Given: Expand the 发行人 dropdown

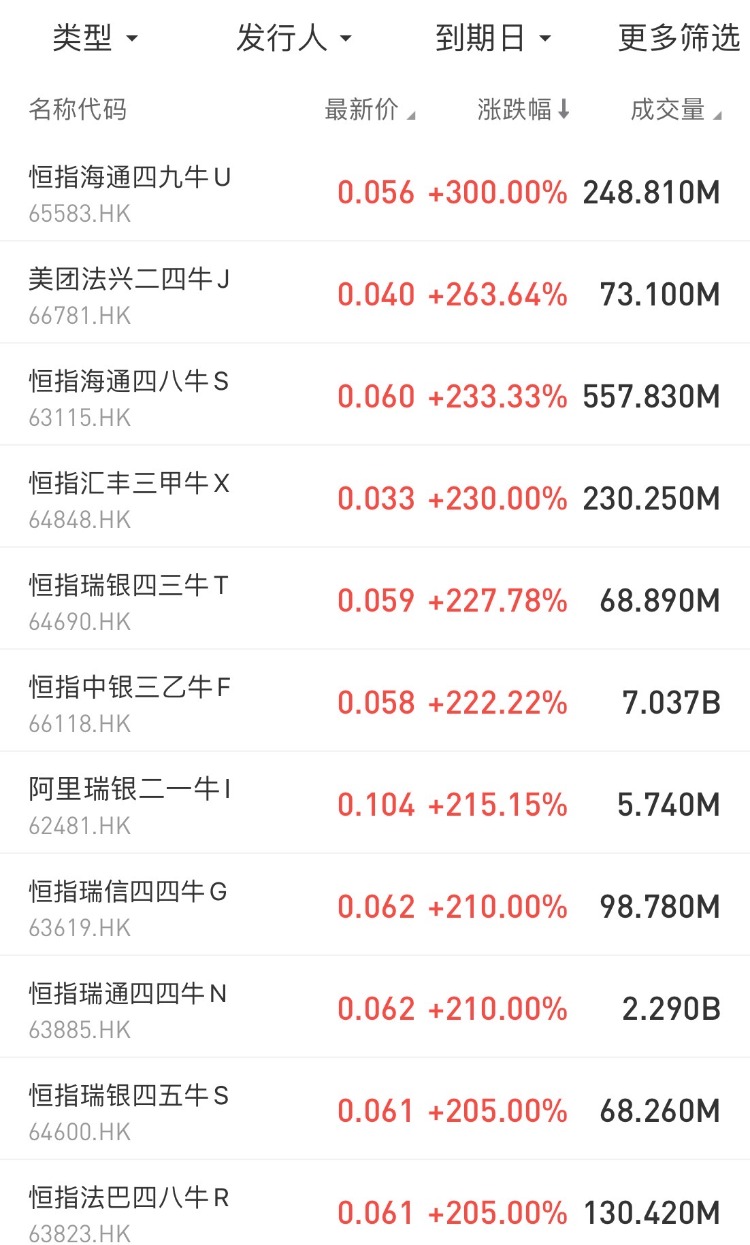Looking at the screenshot, I should pos(294,39).
